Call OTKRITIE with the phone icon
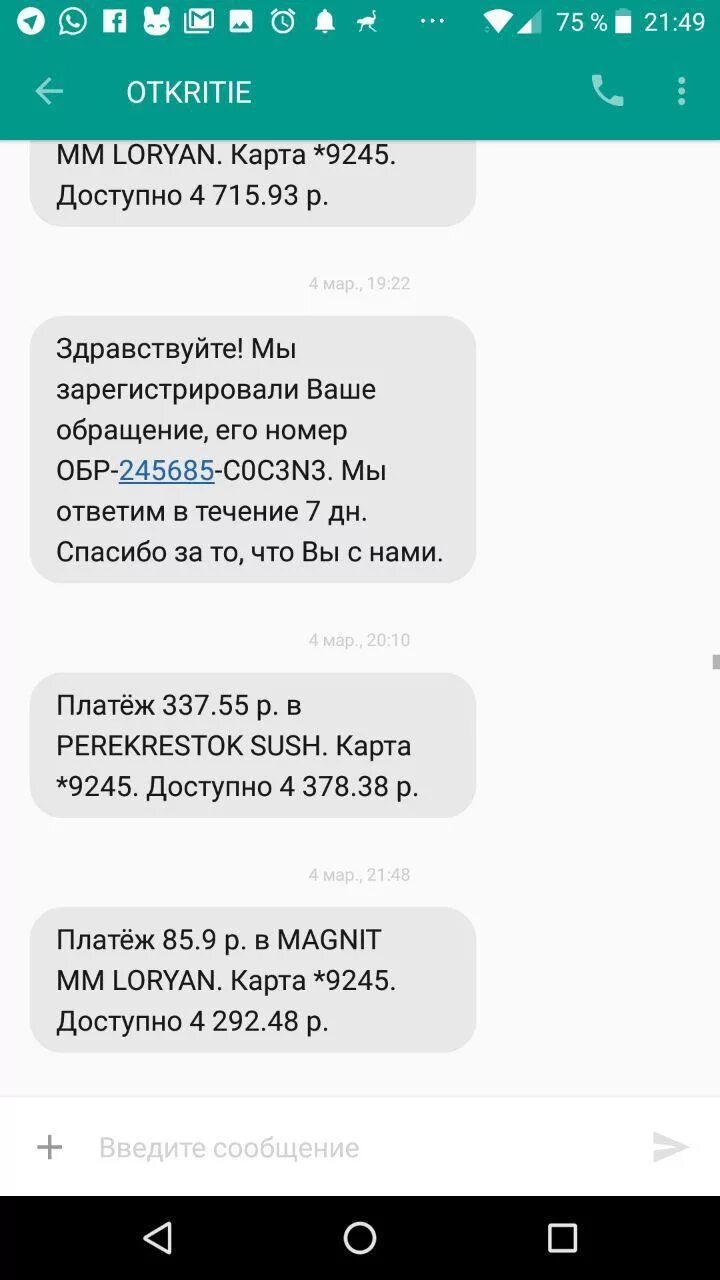720x1280 pixels. [607, 91]
